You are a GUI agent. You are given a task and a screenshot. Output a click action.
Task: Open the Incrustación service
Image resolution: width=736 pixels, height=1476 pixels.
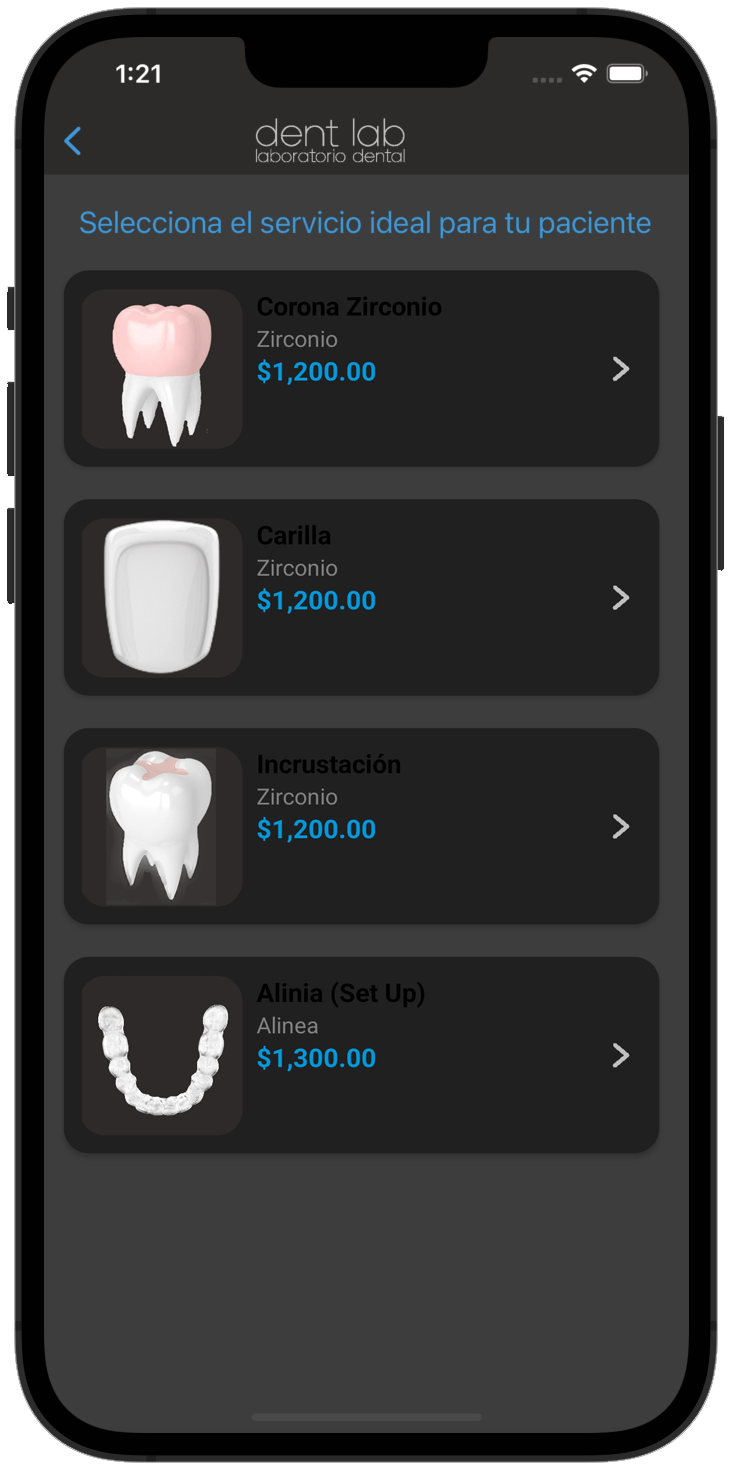coord(361,826)
